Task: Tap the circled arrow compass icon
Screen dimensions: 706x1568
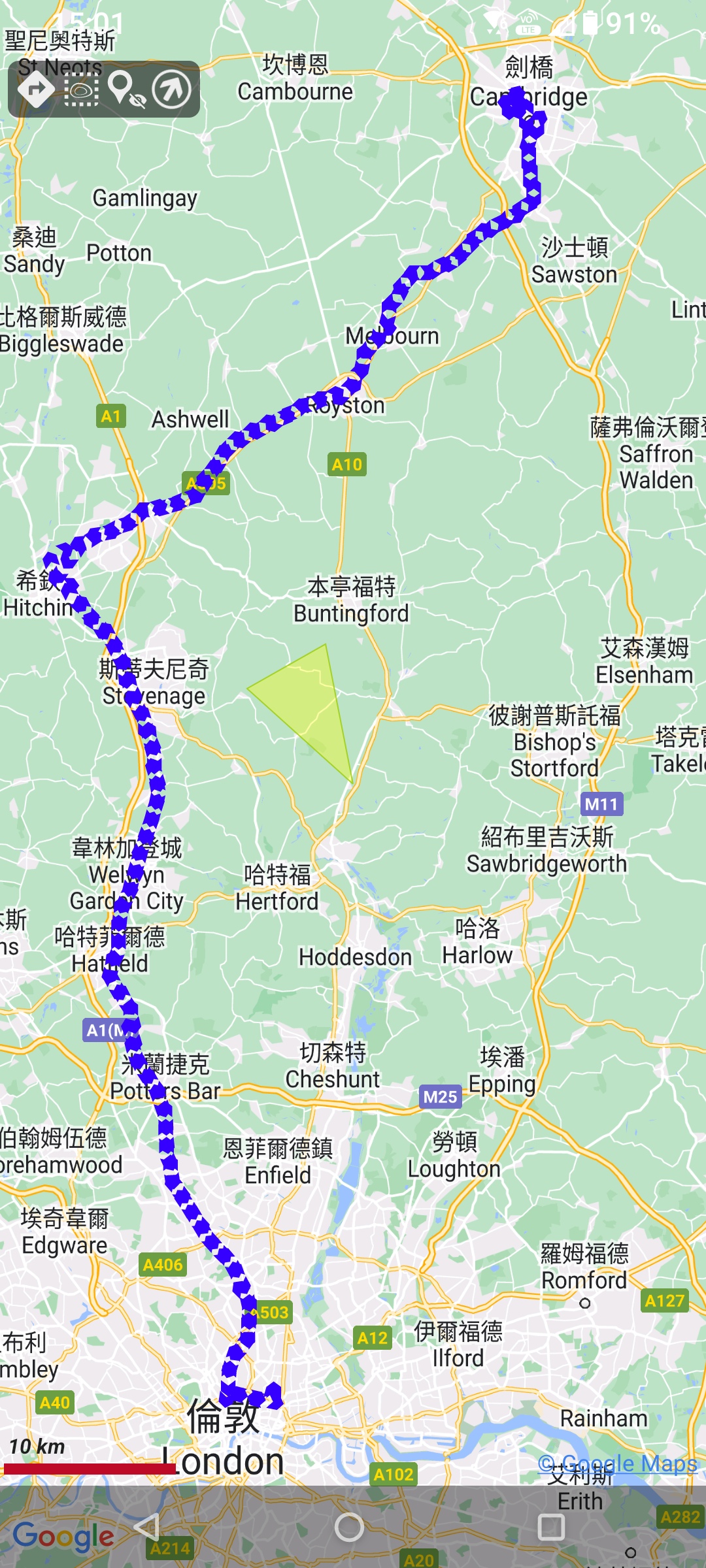Action: tap(172, 90)
